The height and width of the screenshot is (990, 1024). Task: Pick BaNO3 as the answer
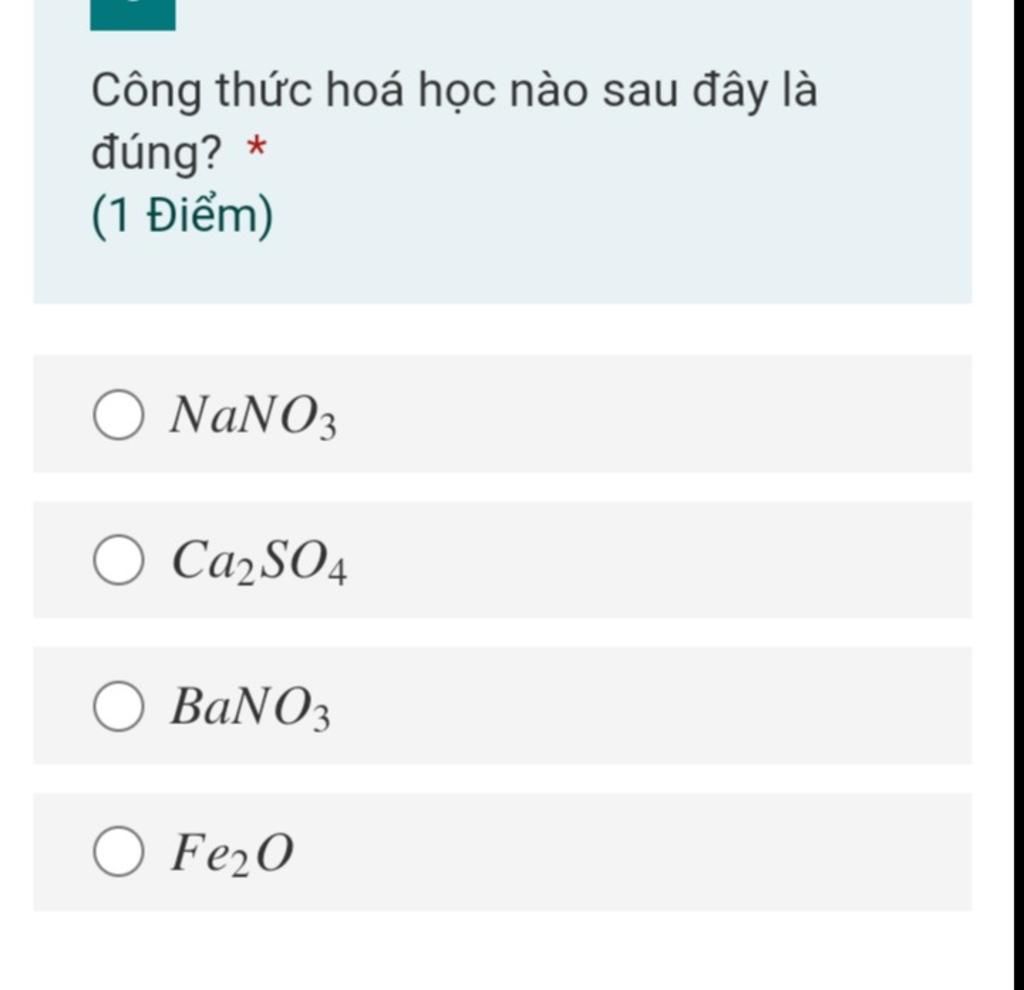pos(118,707)
